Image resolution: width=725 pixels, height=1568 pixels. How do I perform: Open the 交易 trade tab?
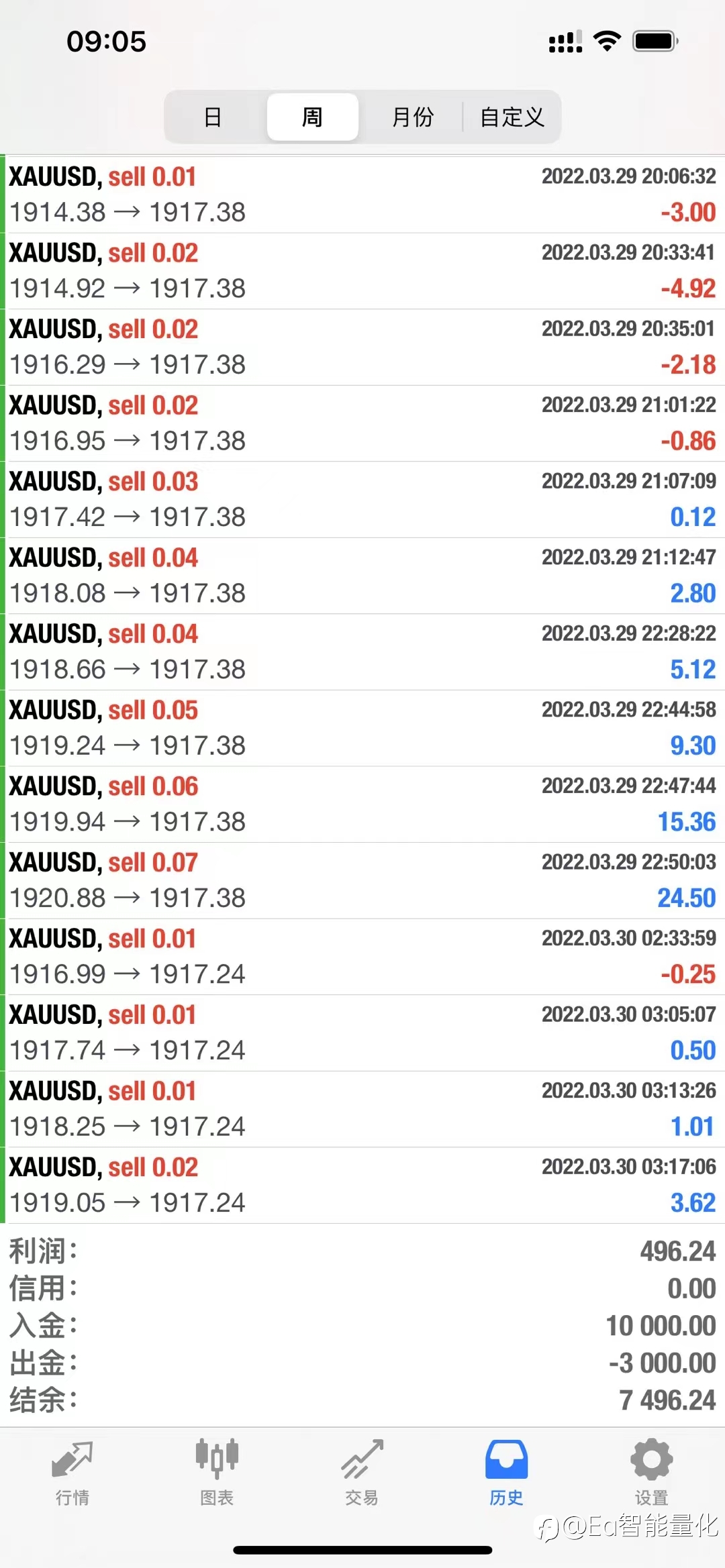coord(362,1472)
